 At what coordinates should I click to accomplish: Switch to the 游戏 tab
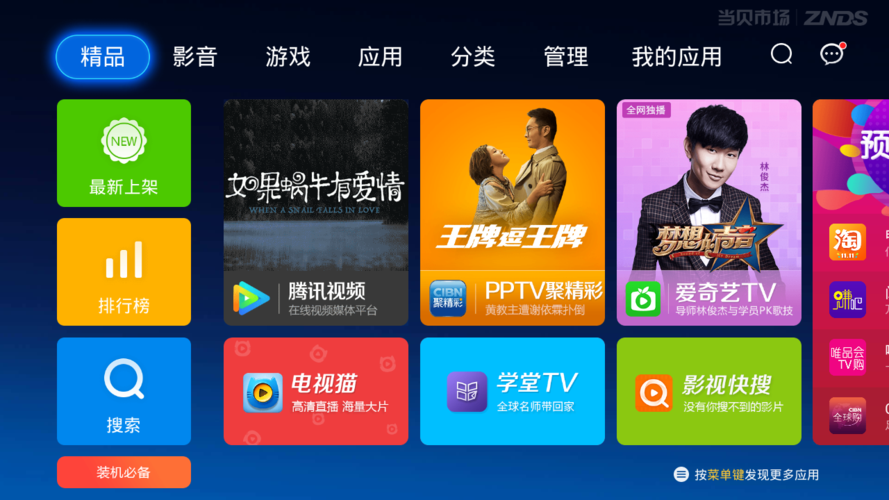pos(287,57)
